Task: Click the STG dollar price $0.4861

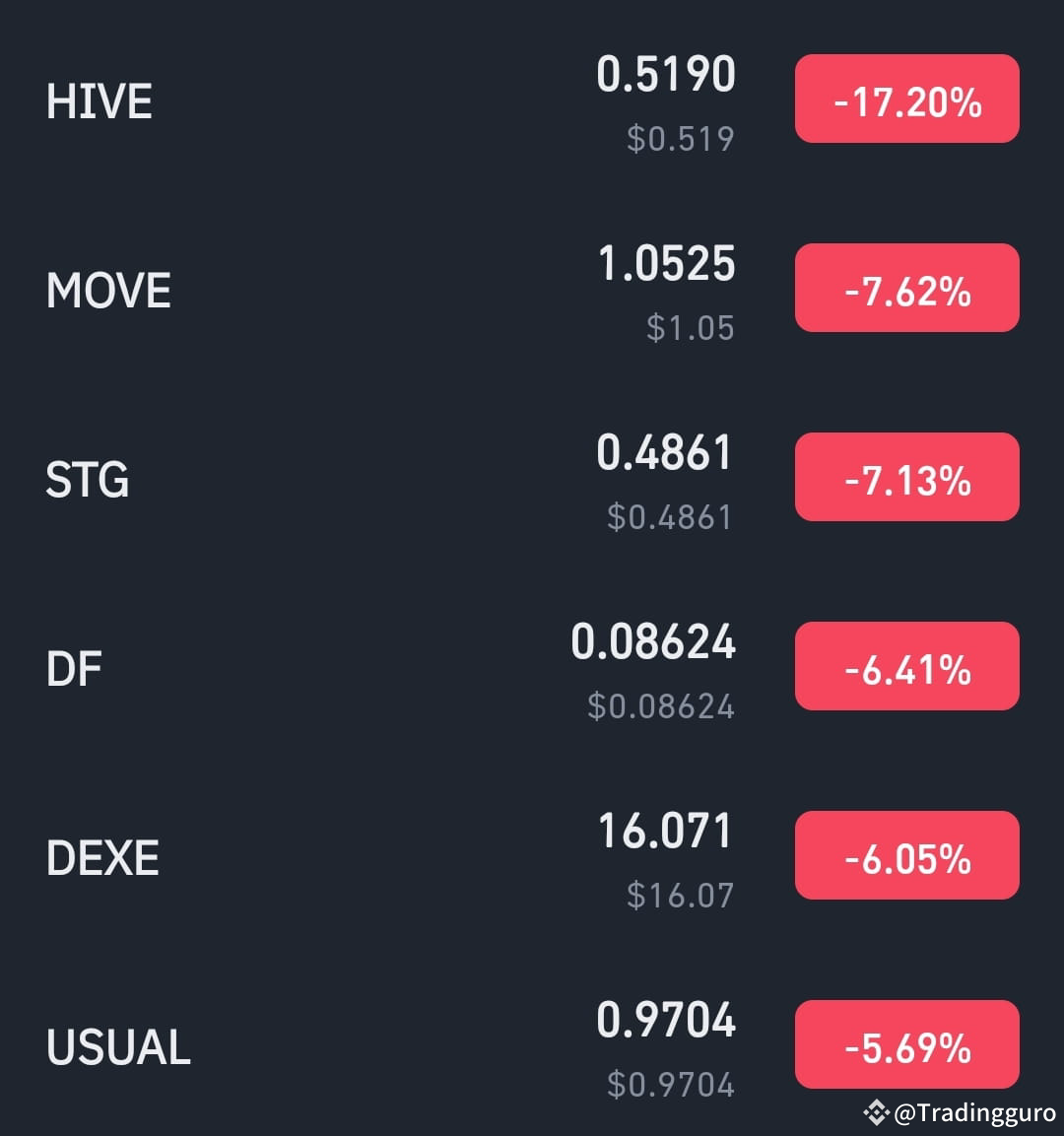Action: tap(671, 517)
